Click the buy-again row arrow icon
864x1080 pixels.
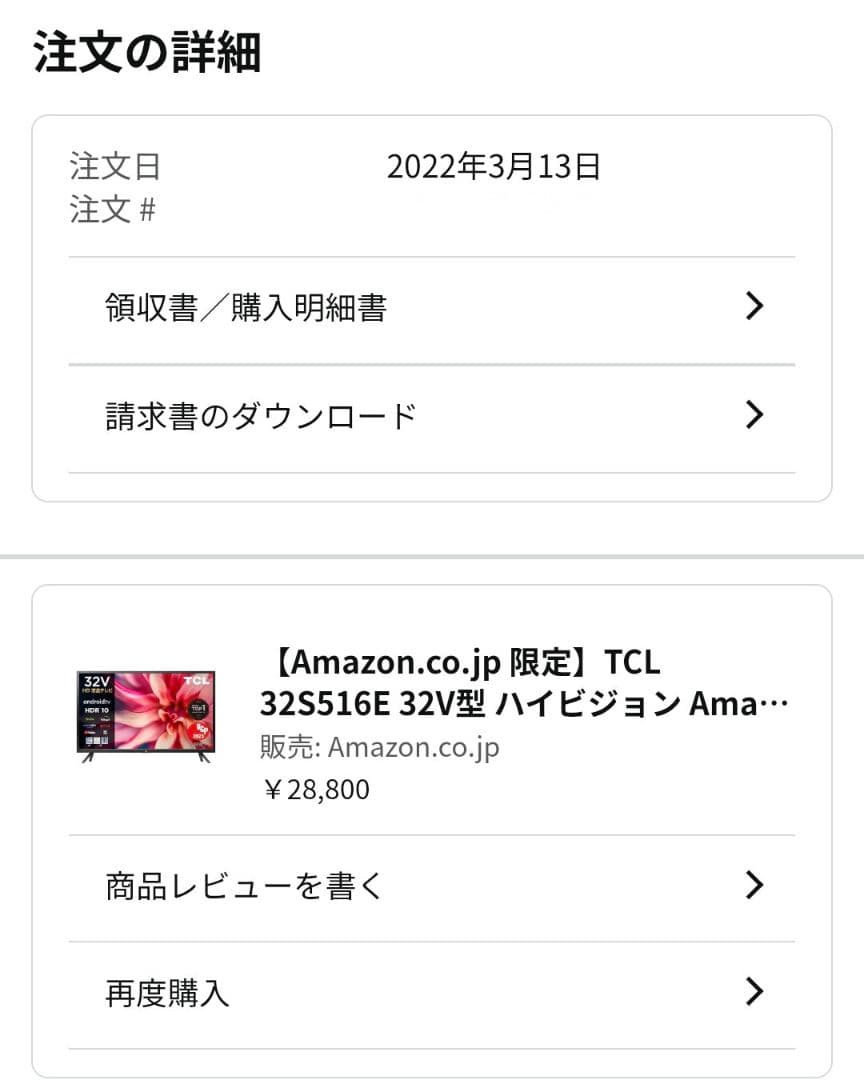755,991
